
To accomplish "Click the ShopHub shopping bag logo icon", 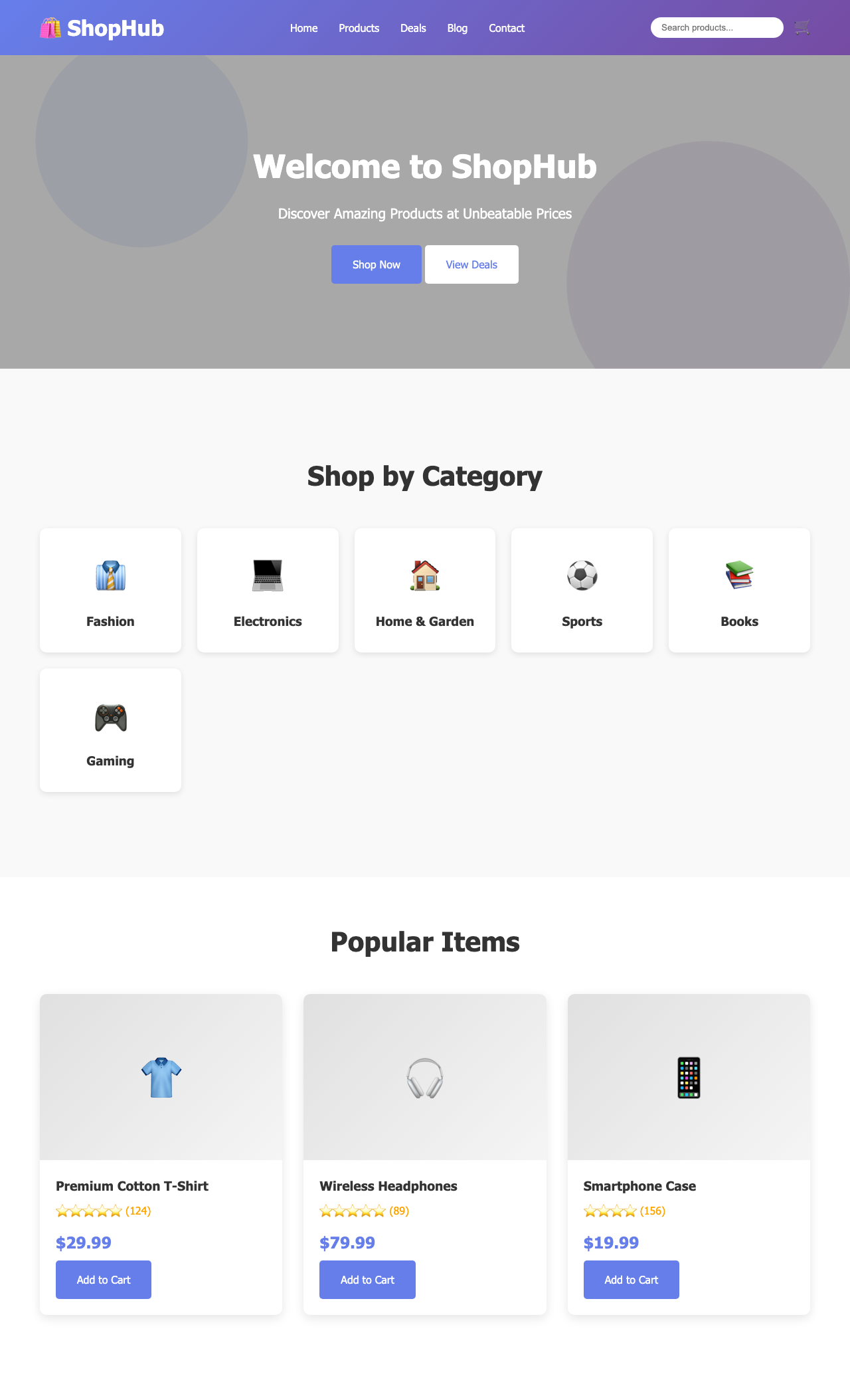I will click(50, 28).
